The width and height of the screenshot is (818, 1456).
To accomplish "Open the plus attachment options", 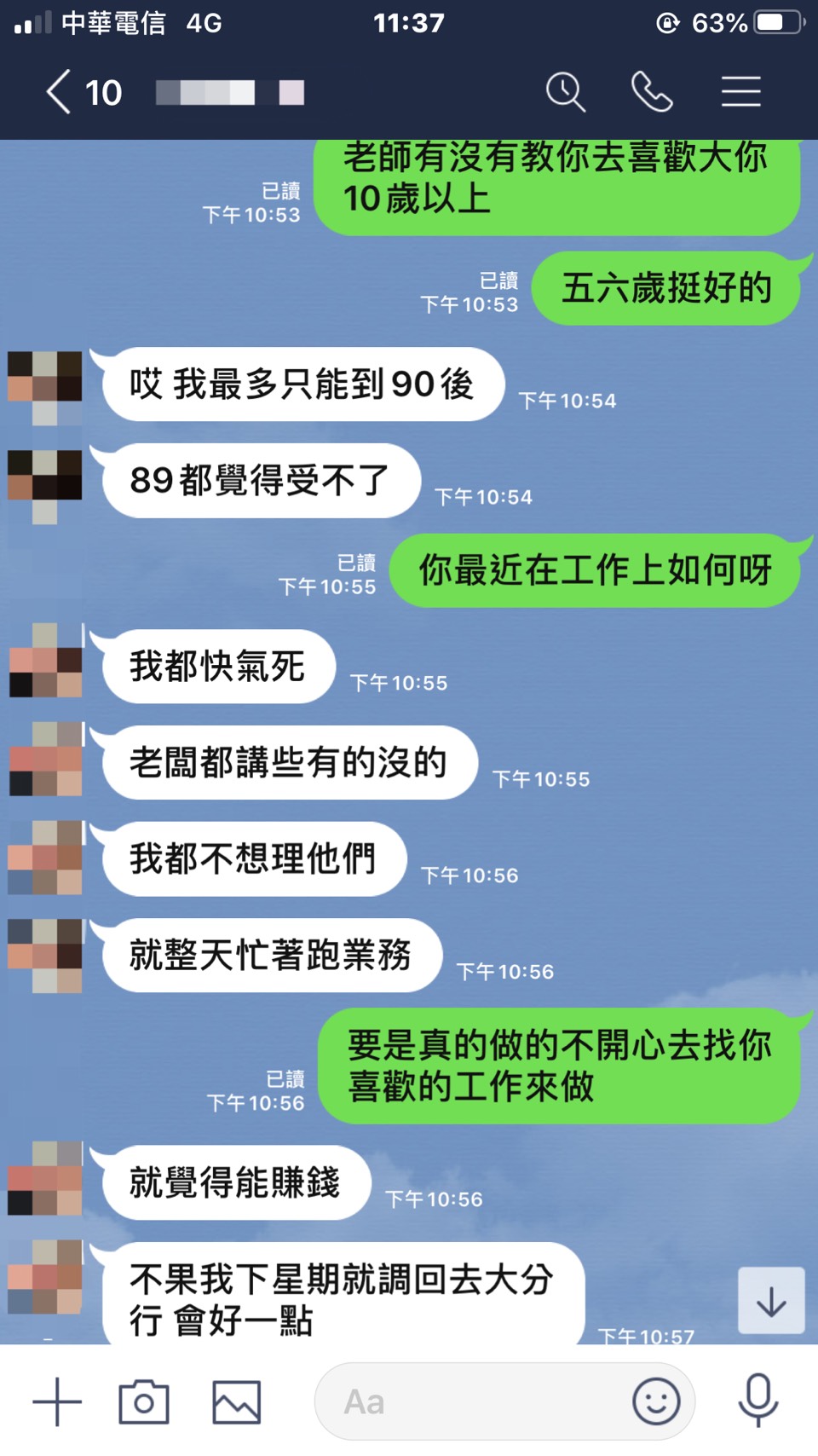I will click(57, 1401).
